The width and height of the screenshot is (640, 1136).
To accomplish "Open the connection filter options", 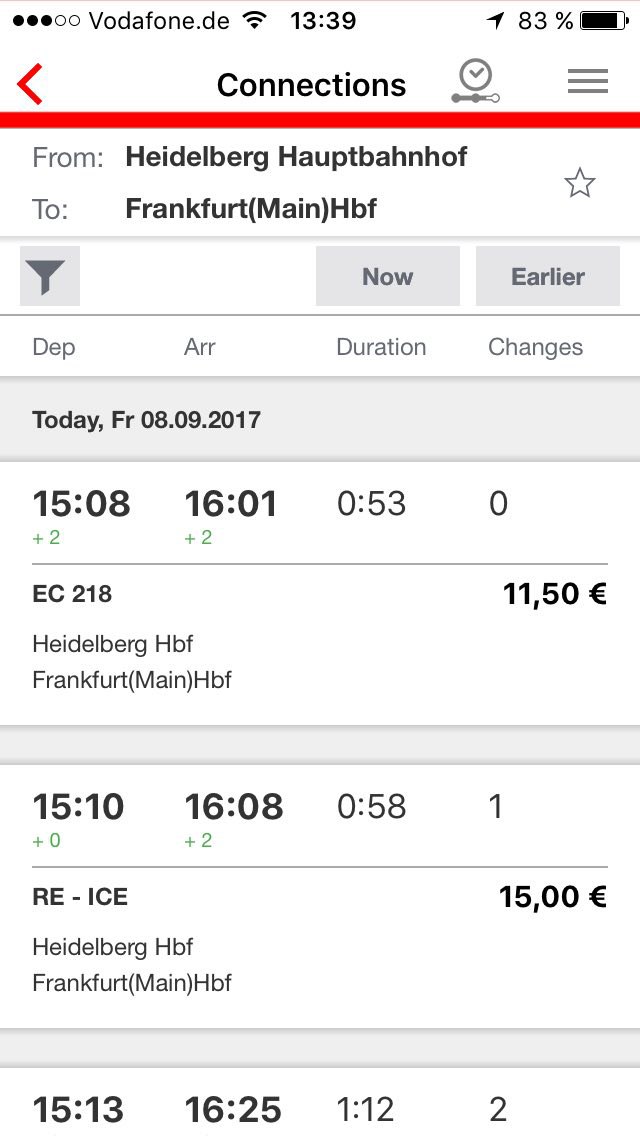I will point(50,277).
